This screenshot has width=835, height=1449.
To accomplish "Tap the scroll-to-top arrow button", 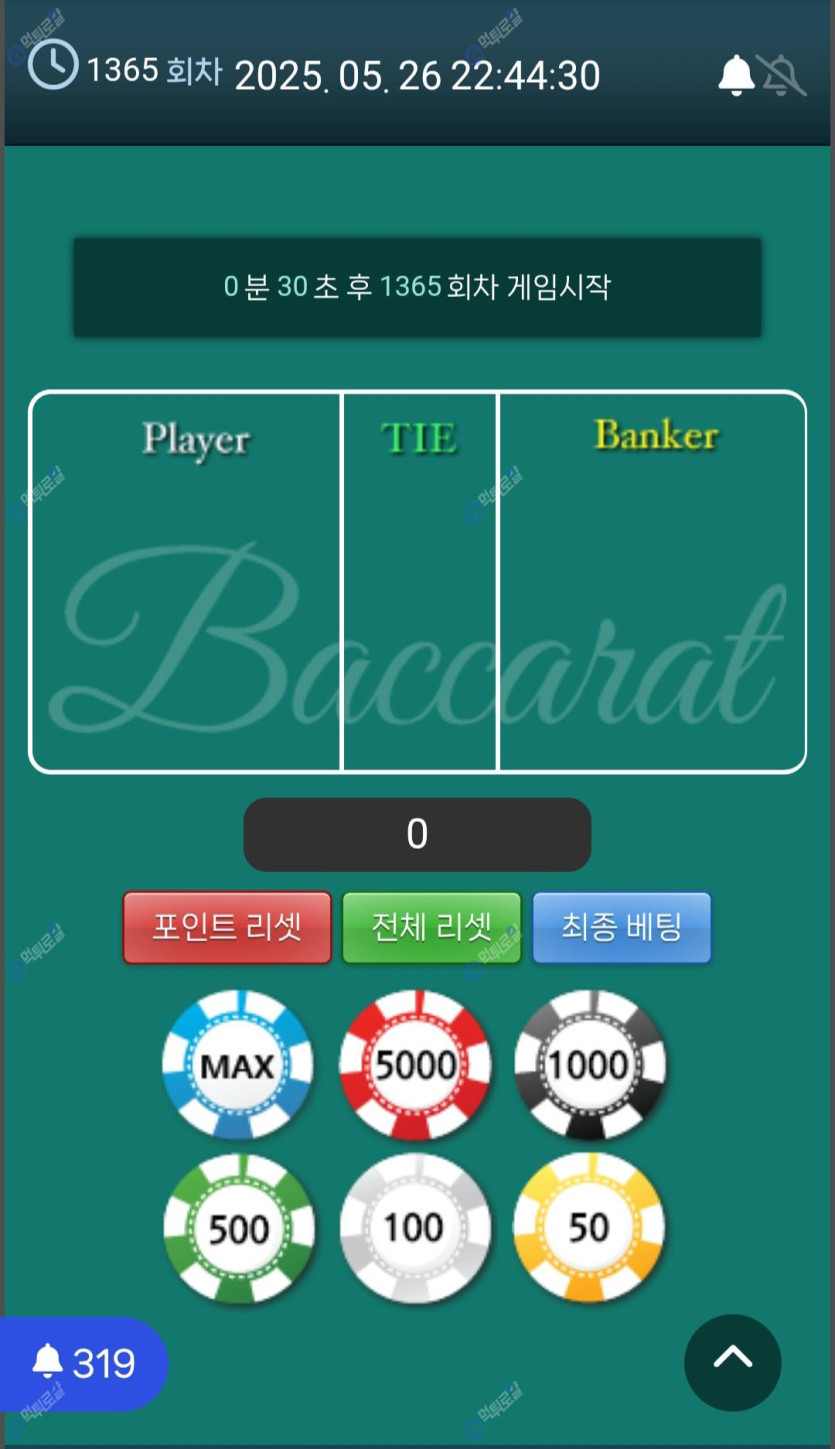I will pos(732,1361).
